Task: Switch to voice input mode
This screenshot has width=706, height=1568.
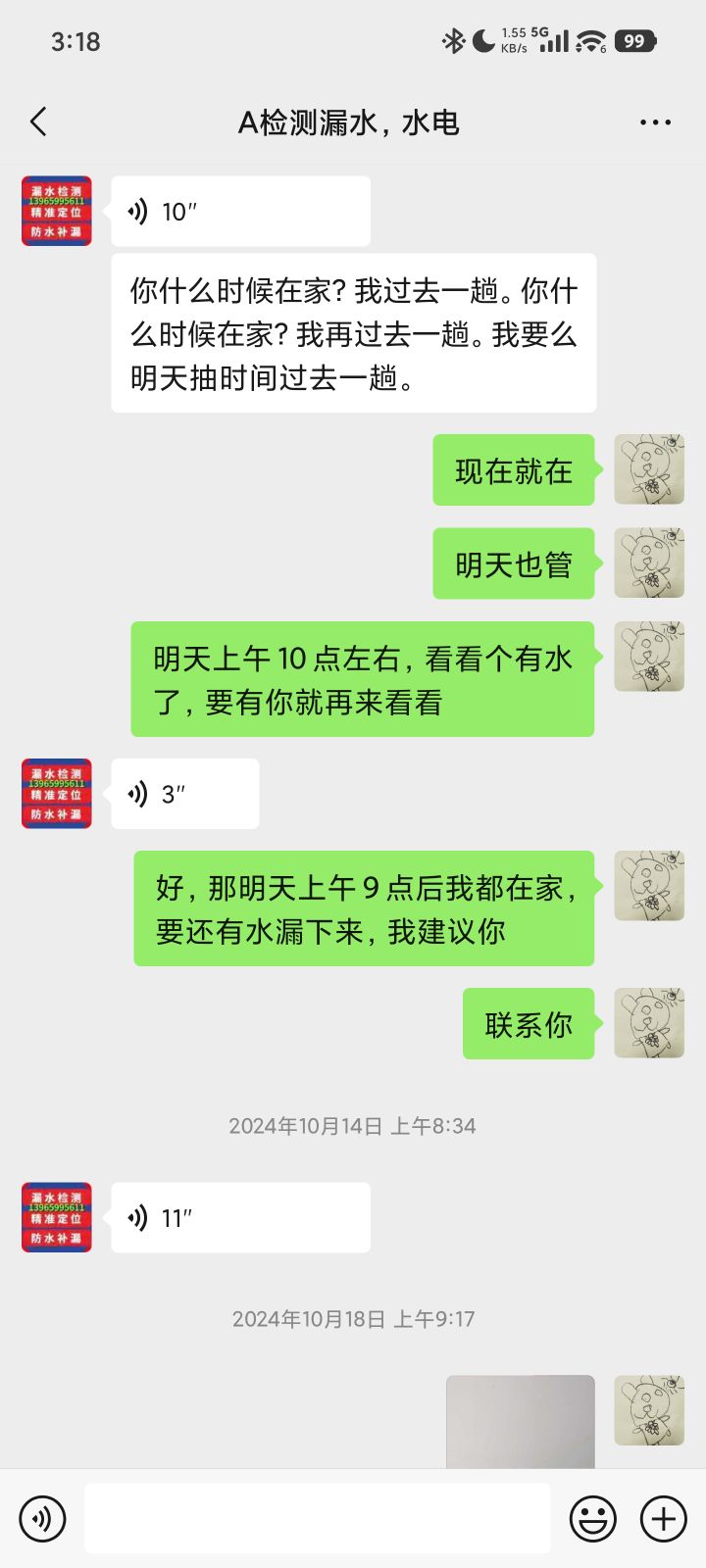Action: (42, 1519)
